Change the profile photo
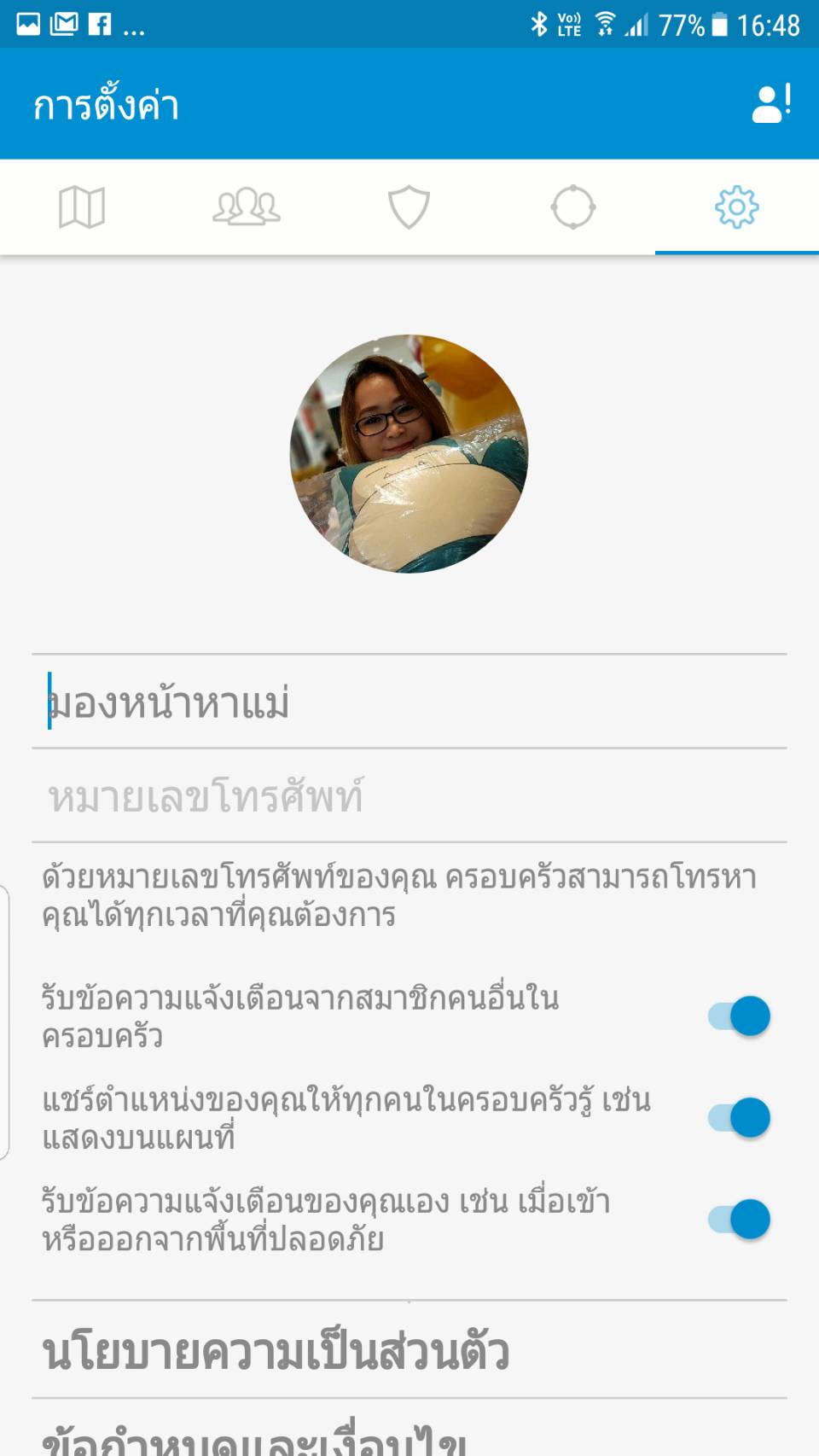Image resolution: width=819 pixels, height=1456 pixels. point(409,454)
